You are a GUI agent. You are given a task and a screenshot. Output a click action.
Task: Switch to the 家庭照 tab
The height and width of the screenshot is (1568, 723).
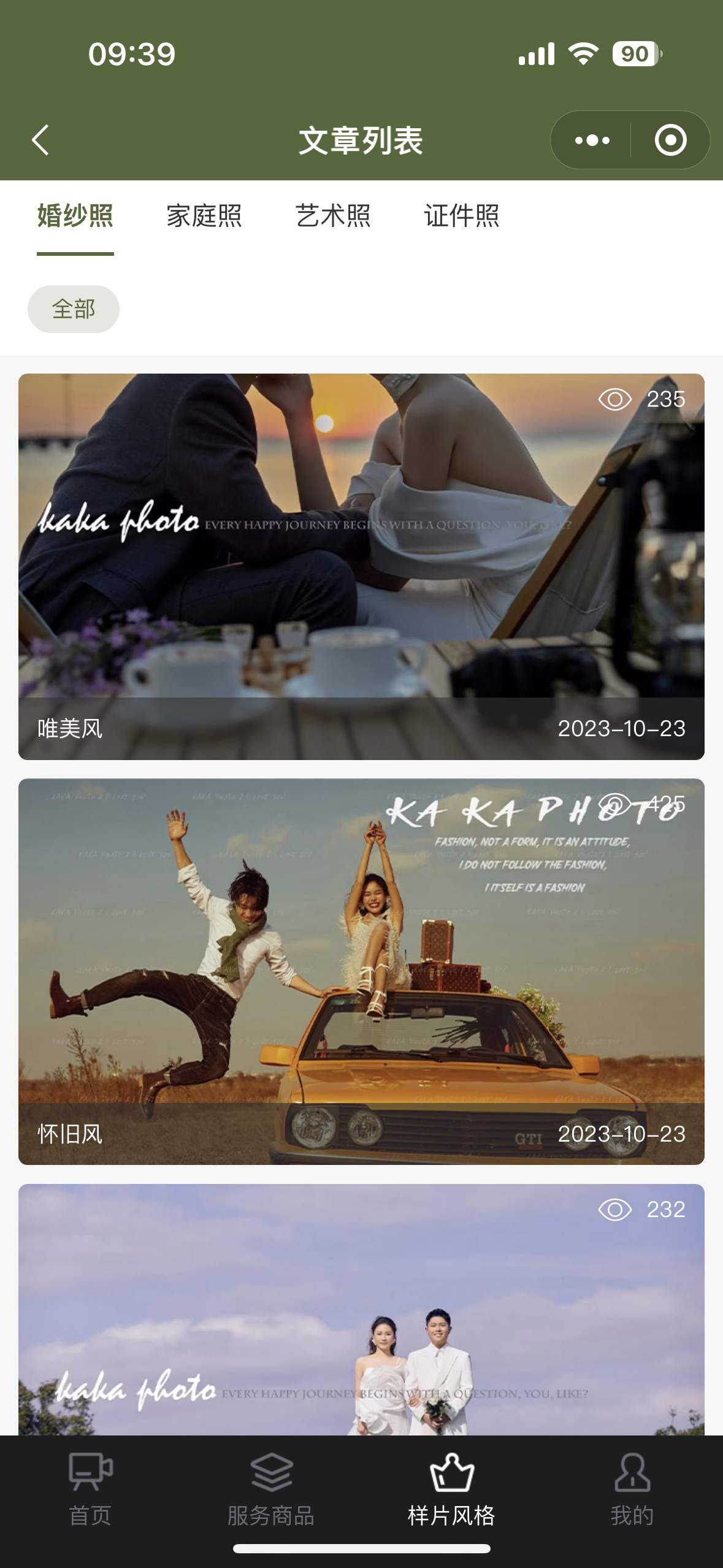click(204, 216)
